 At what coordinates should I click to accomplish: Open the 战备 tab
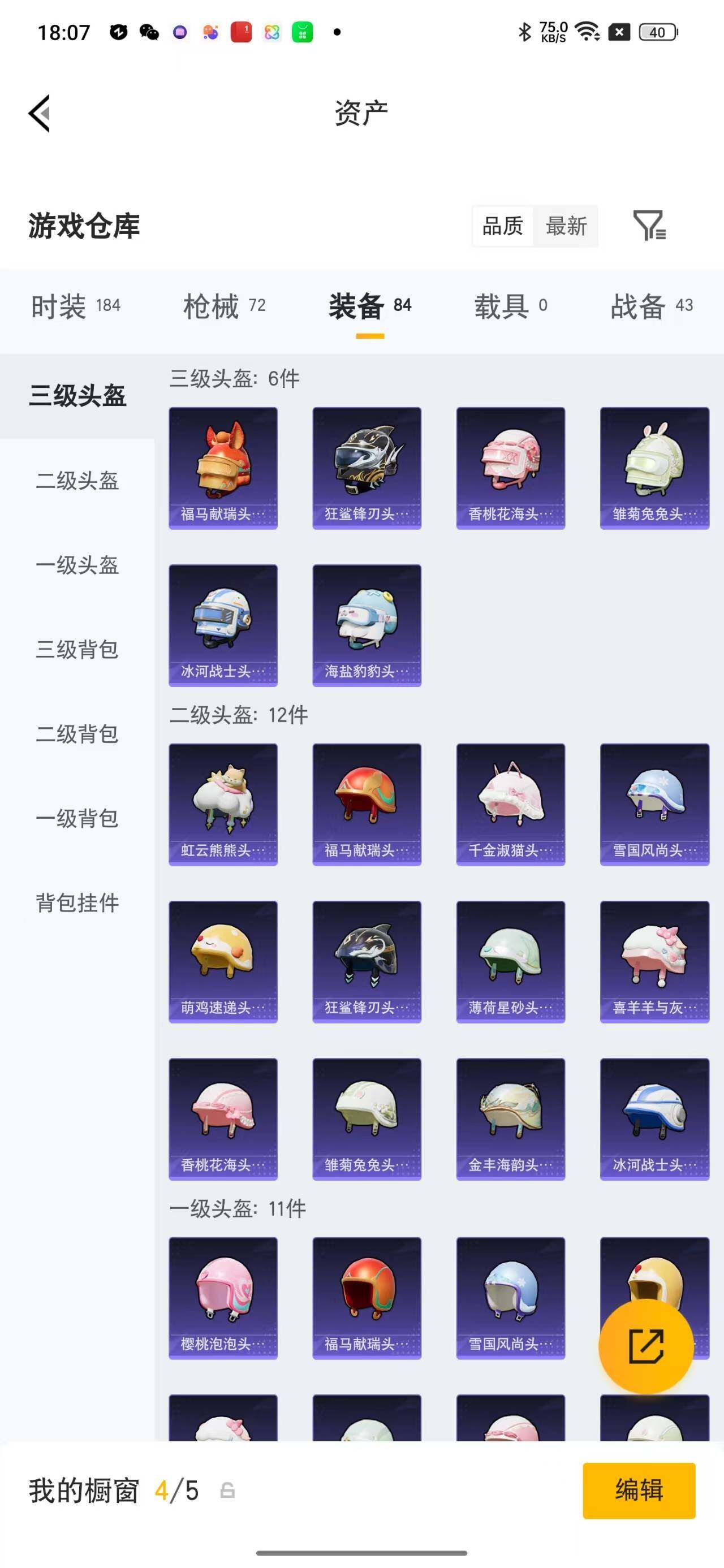652,306
